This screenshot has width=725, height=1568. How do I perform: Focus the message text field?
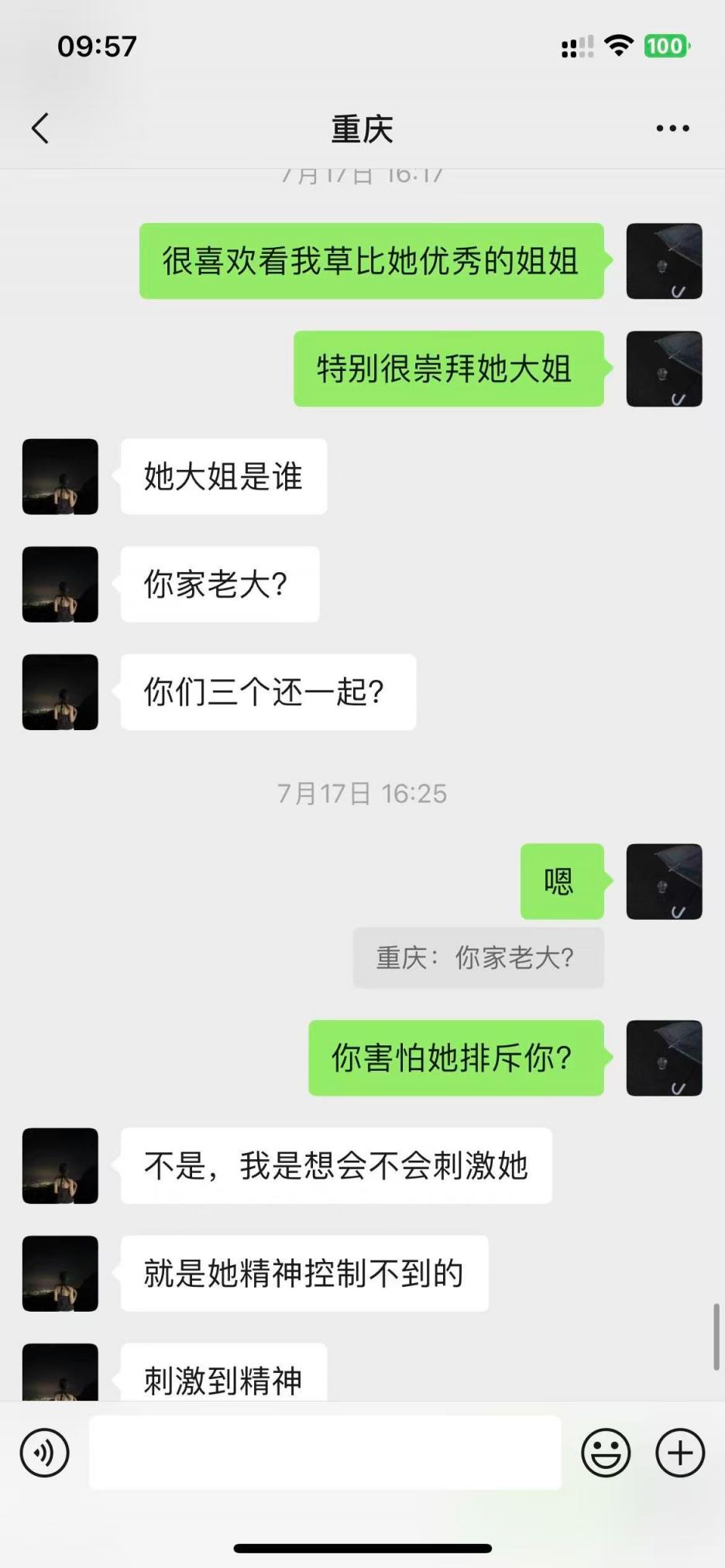[x=325, y=1453]
